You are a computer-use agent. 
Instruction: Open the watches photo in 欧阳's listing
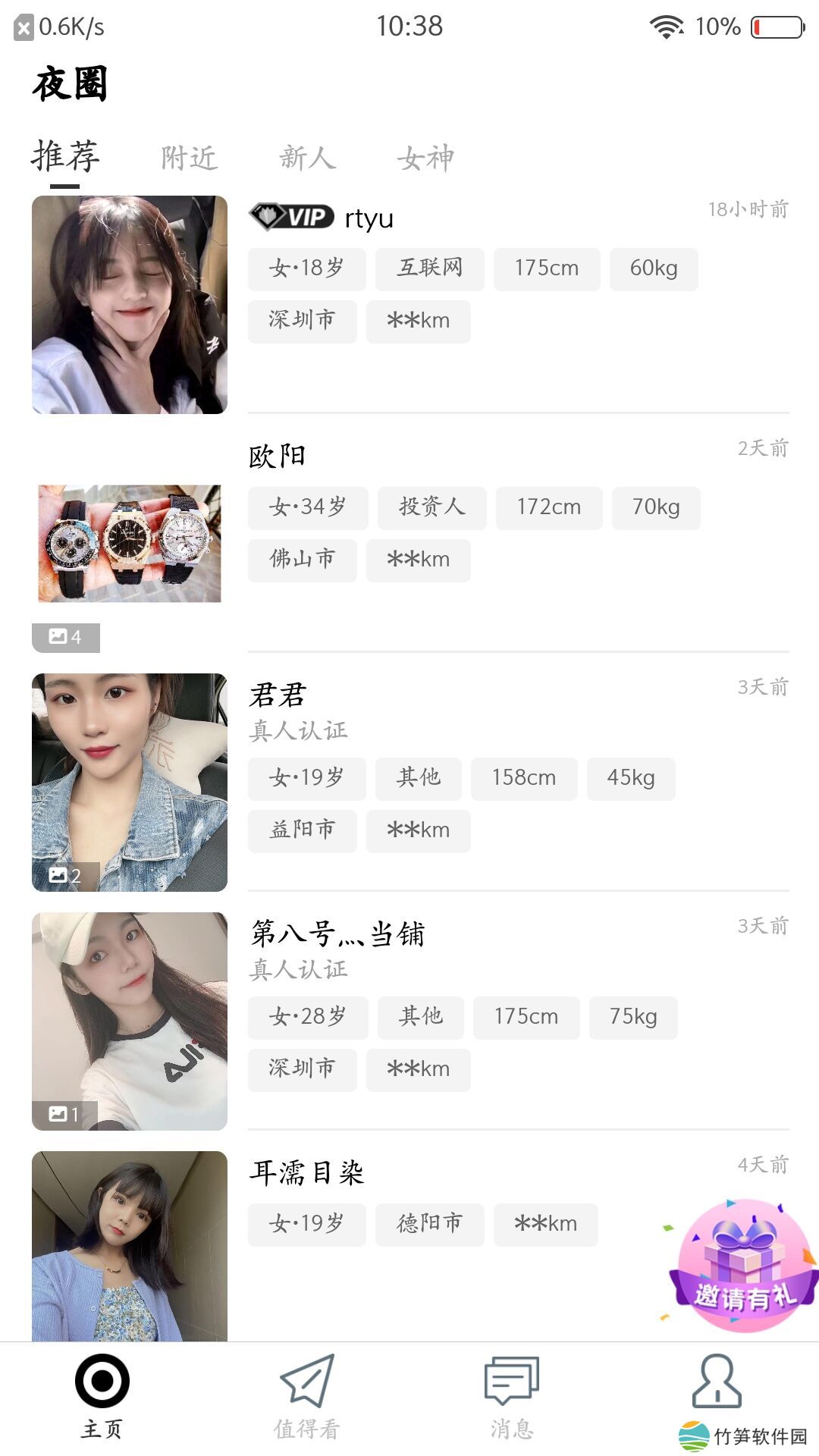coord(130,543)
